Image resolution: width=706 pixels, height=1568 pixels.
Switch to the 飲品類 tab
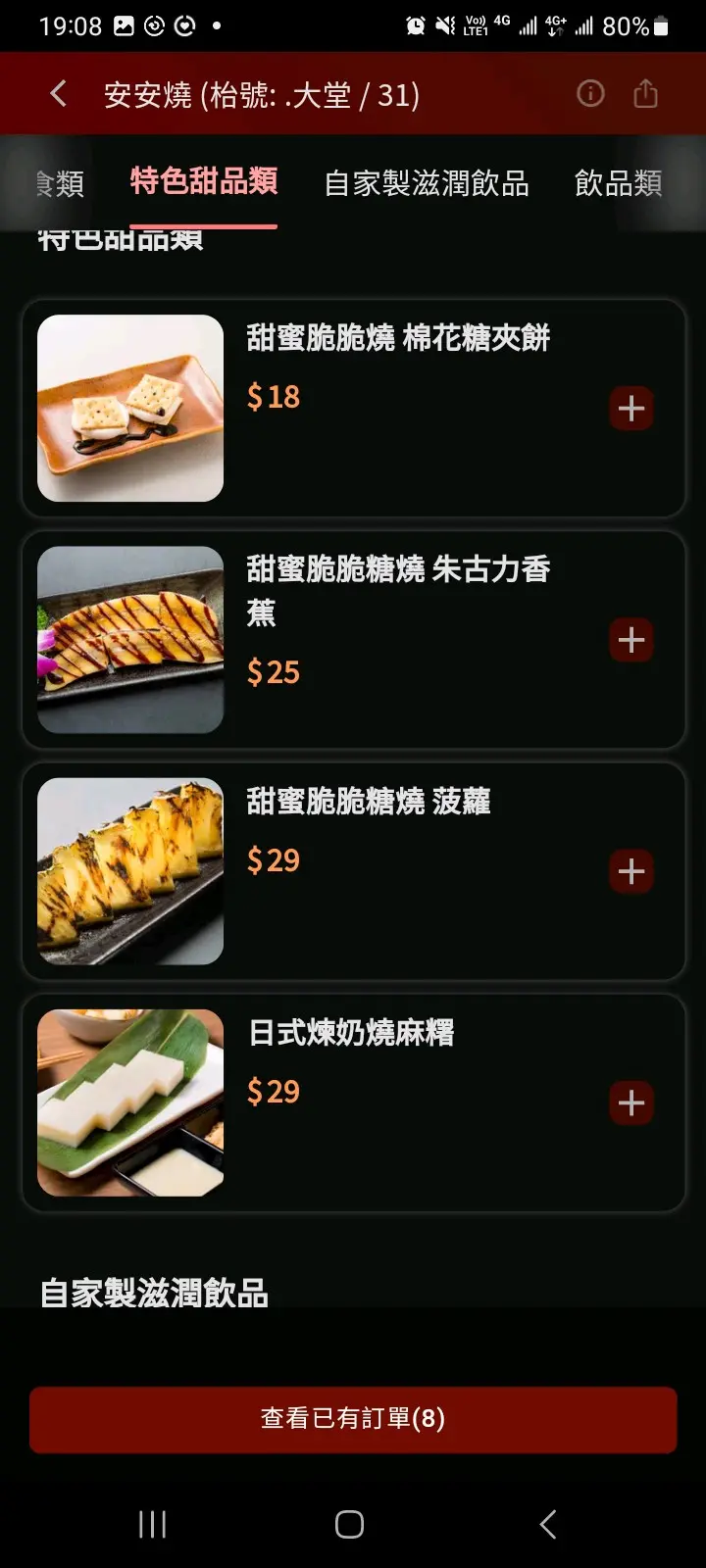pos(618,183)
